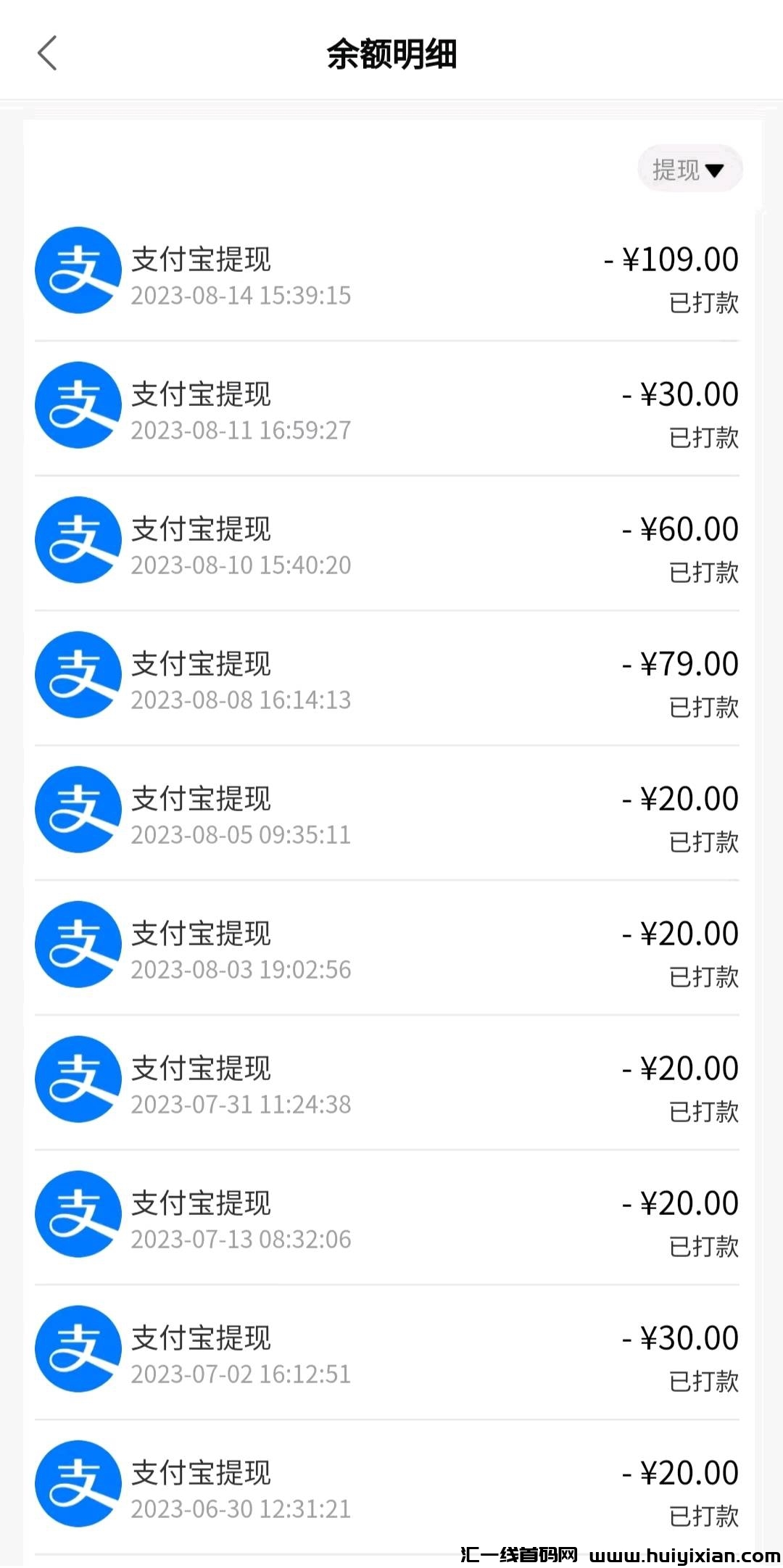Click the back arrow at top left

[x=46, y=54]
